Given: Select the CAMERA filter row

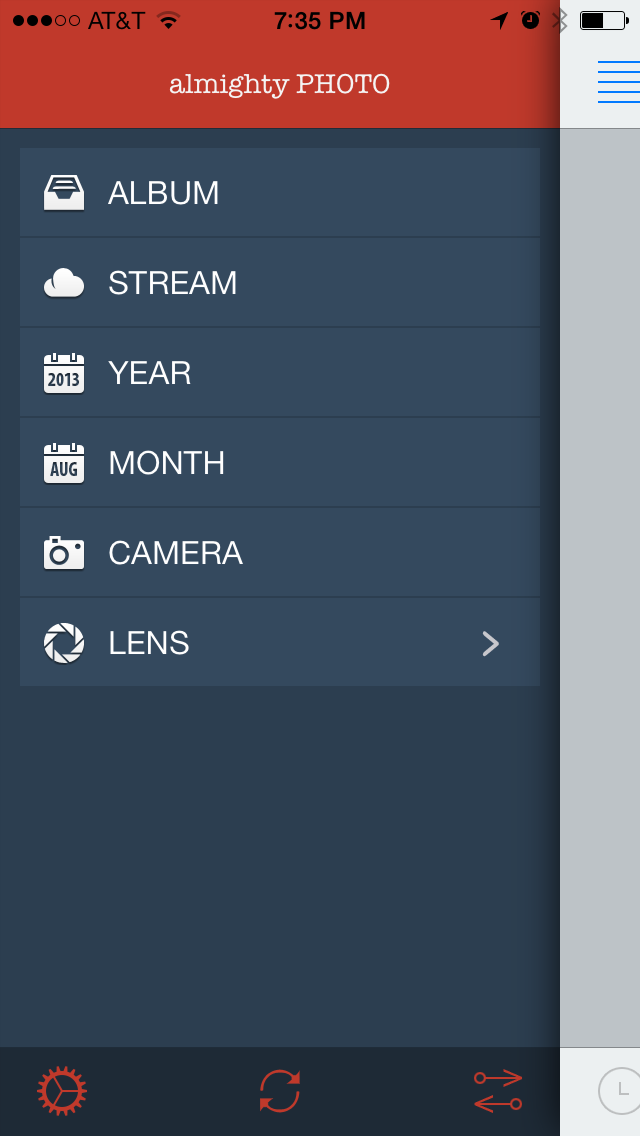Looking at the screenshot, I should [280, 553].
